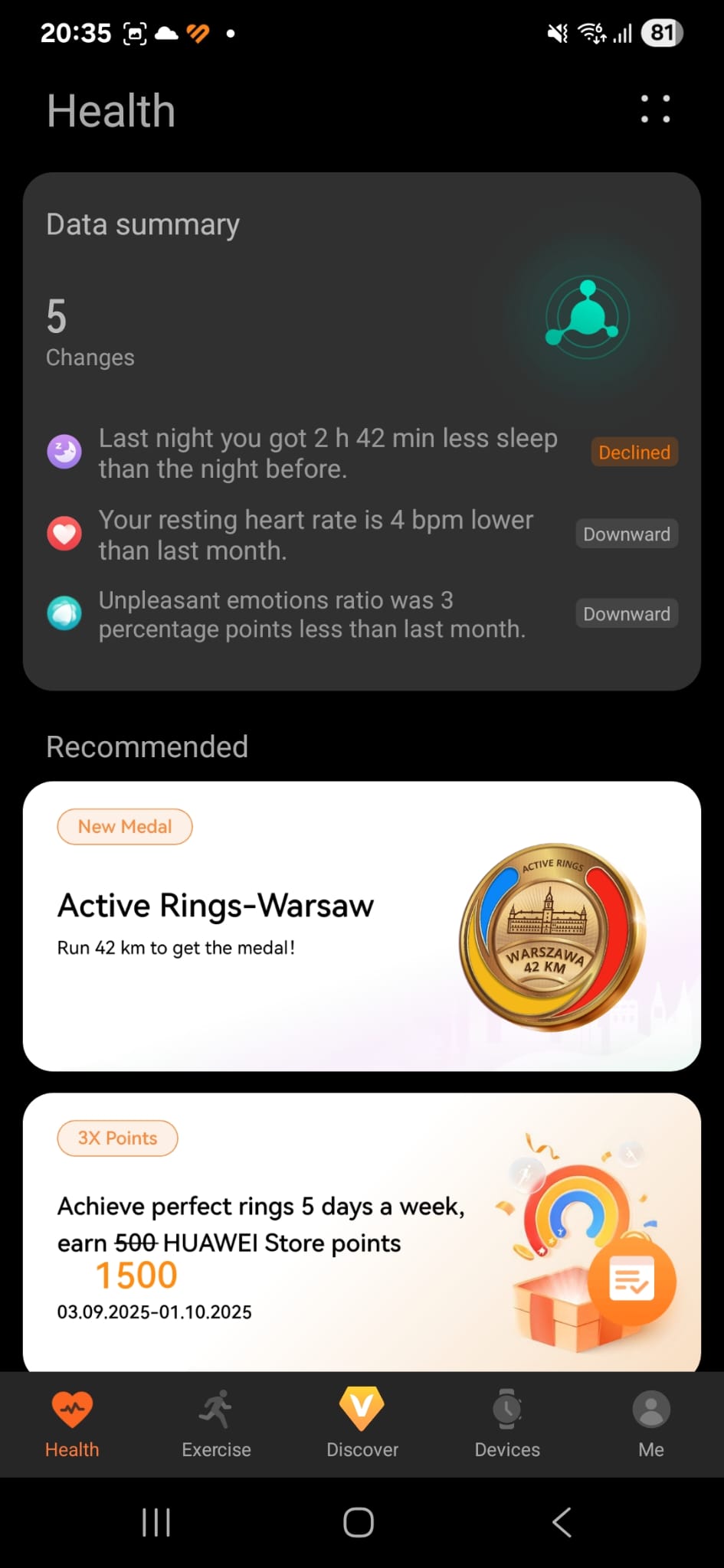Screen dimensions: 724x1568
Task: Open the four-dot menu in Health header
Action: tap(655, 109)
